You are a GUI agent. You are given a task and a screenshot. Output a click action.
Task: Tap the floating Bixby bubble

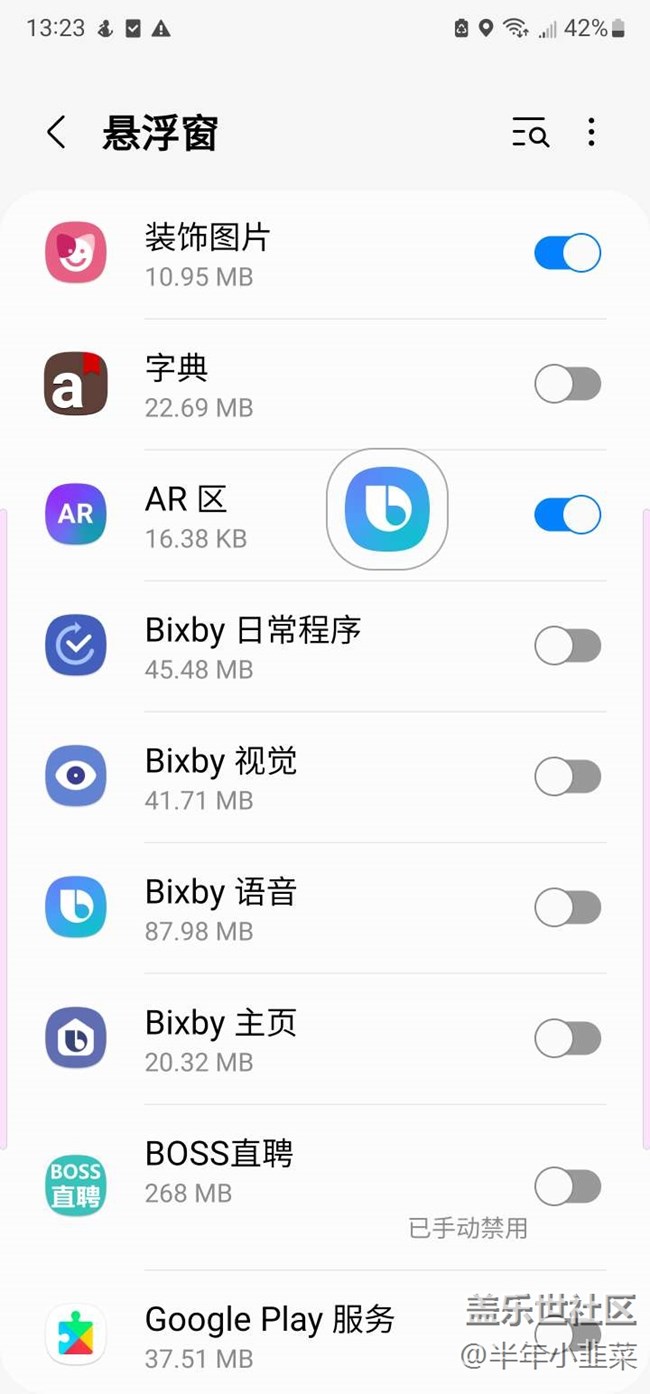click(387, 509)
